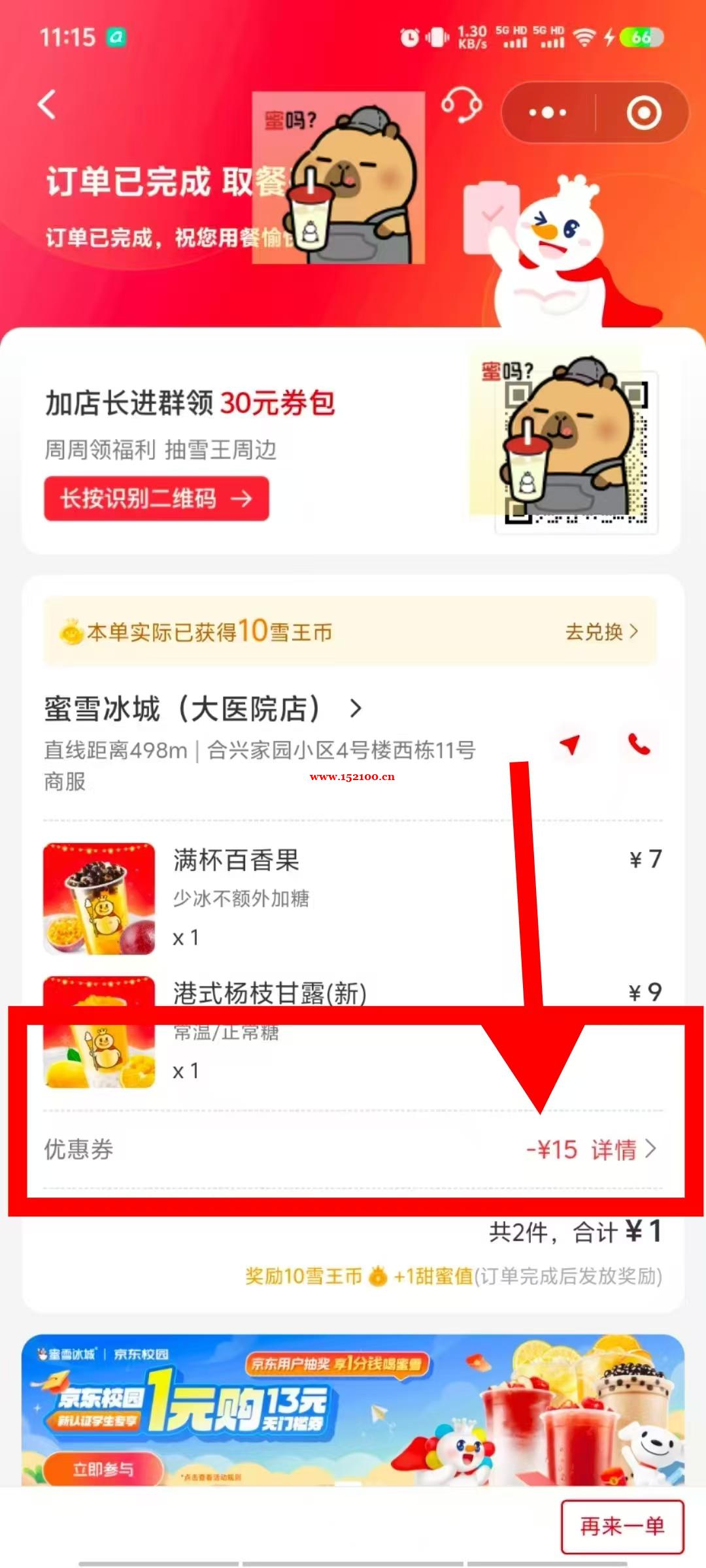The image size is (706, 1568).
Task: Tap 去兑换 to redeem Snow King coins
Action: point(601,632)
